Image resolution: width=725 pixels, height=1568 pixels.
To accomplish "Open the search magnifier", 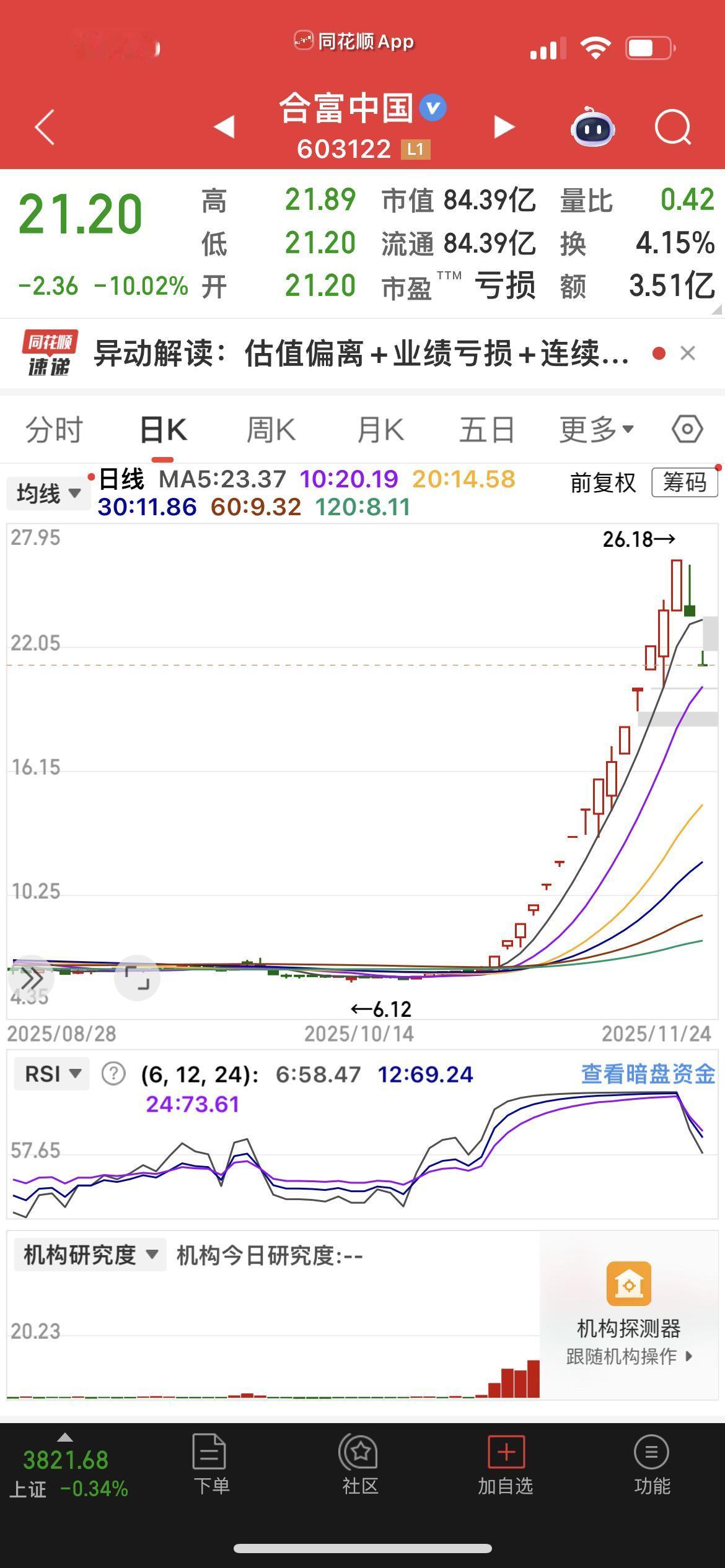I will click(673, 128).
